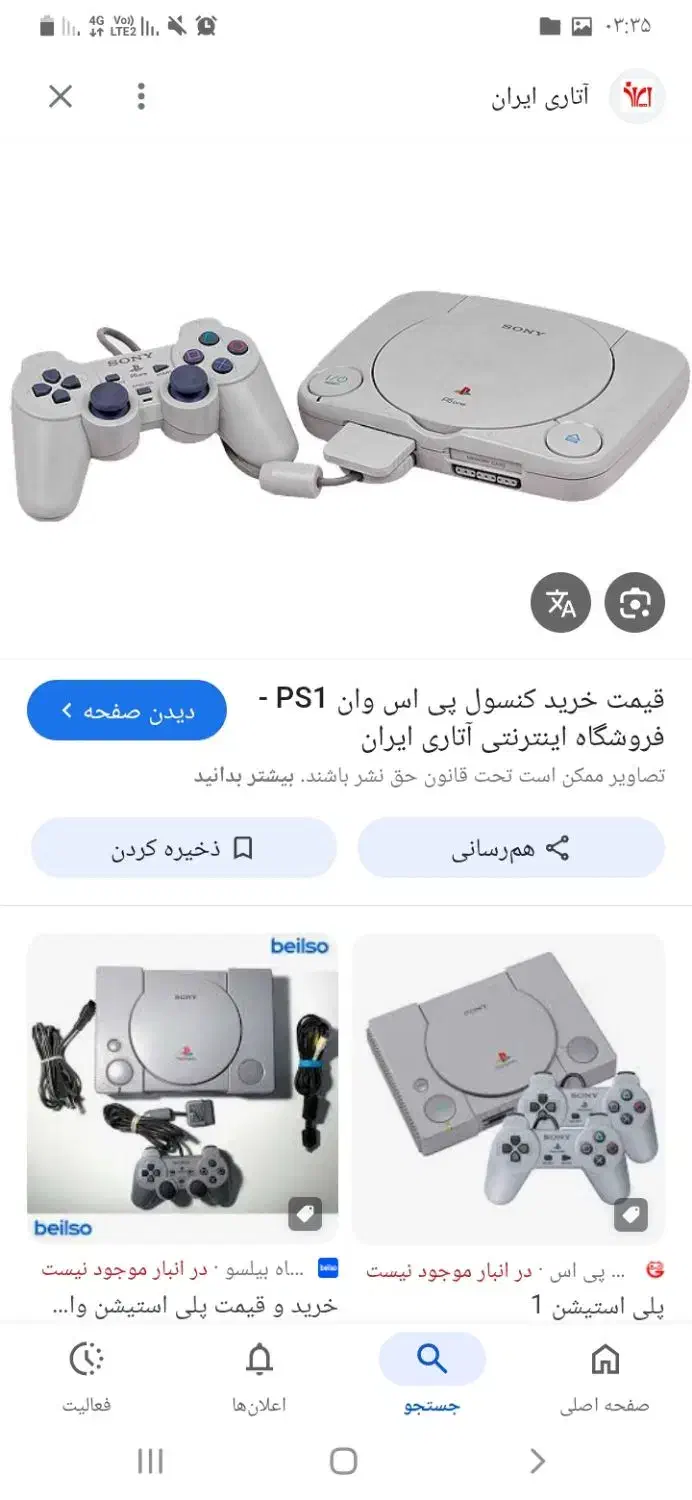This screenshot has height=1500, width=692.
Task: Share the image with هم‌رسانی
Action: [511, 849]
